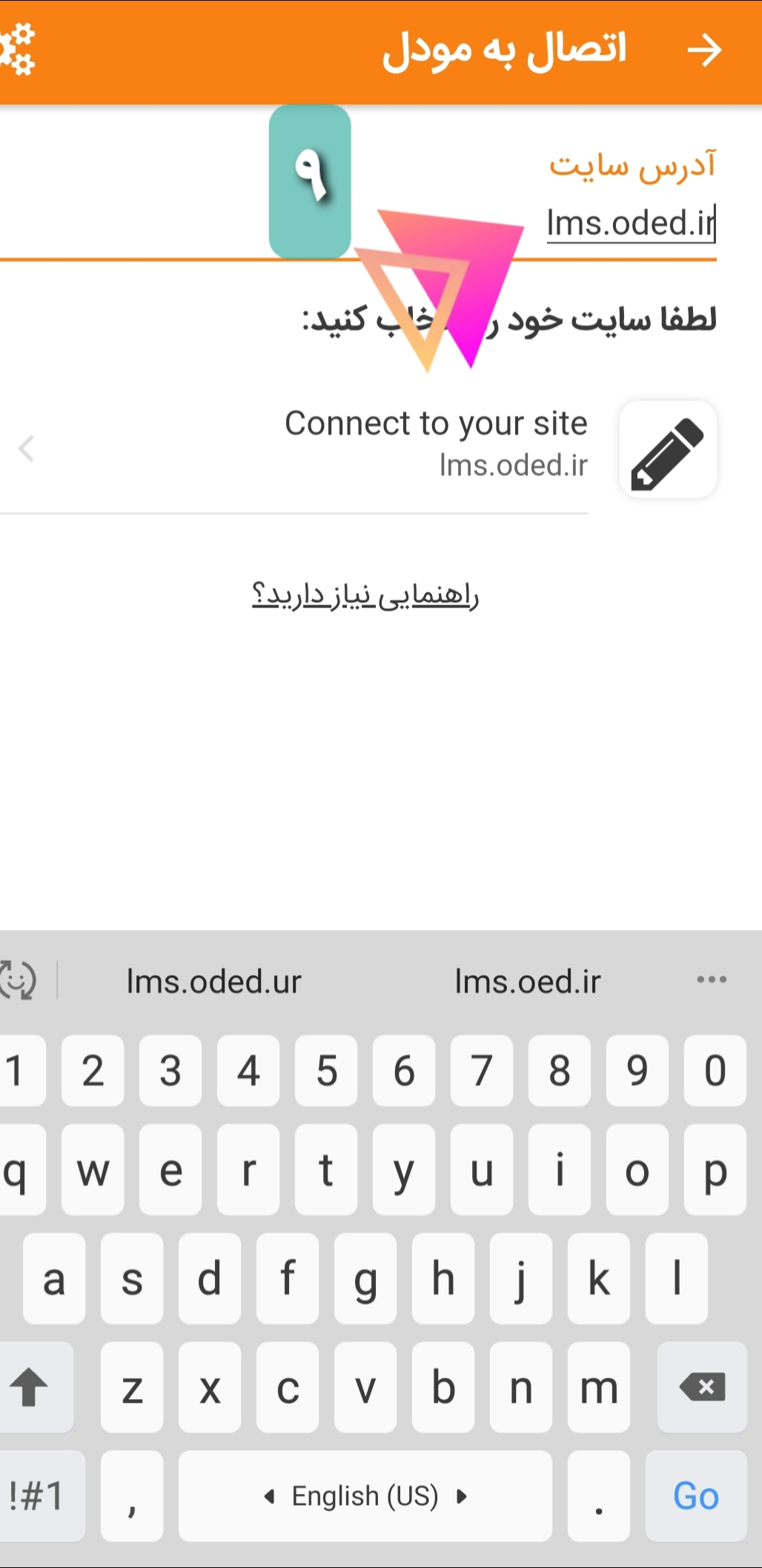Open the need help link
This screenshot has height=1568, width=762.
coord(365,595)
